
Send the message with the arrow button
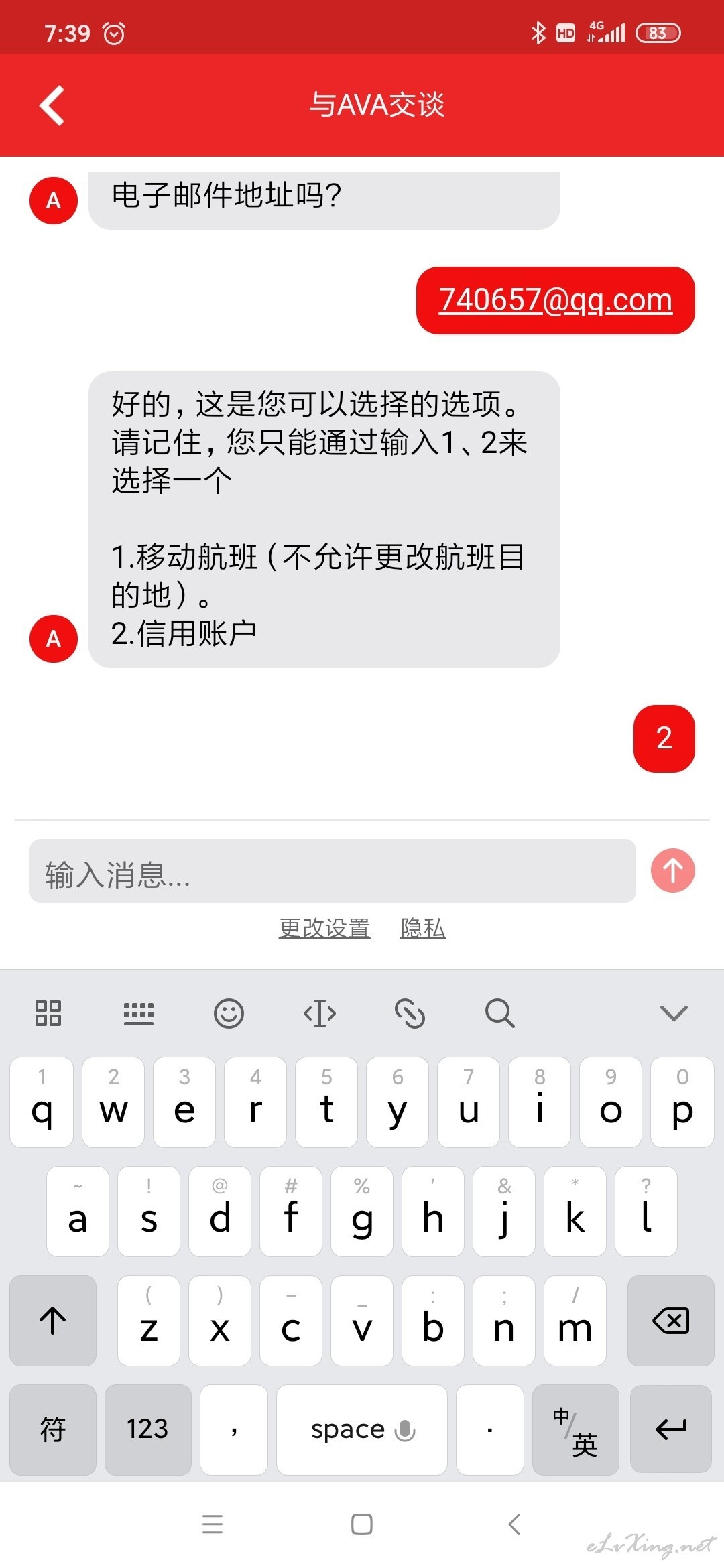click(673, 870)
